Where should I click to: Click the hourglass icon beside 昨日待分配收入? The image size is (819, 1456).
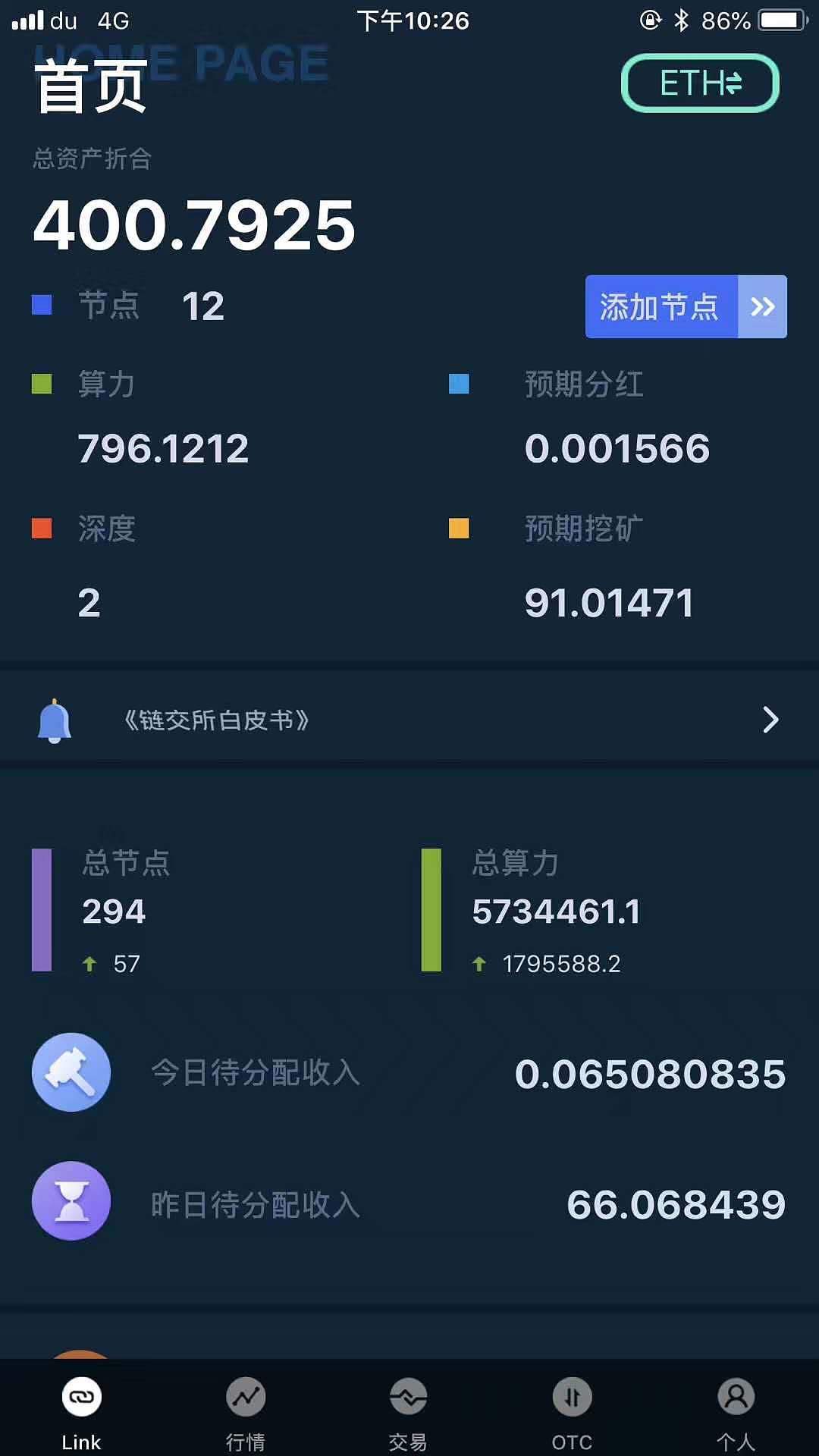(71, 1200)
